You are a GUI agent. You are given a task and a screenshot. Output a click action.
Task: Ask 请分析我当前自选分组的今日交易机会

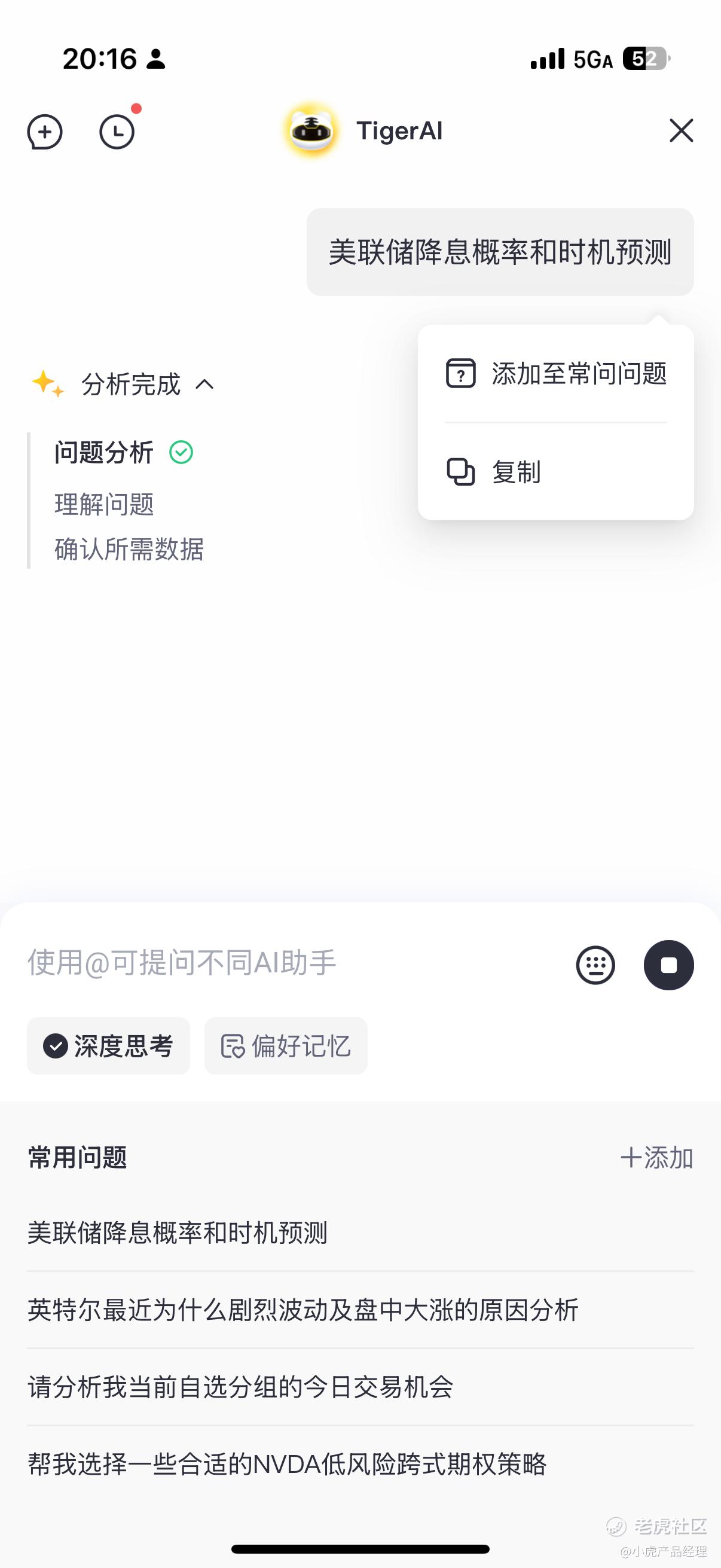(240, 1387)
